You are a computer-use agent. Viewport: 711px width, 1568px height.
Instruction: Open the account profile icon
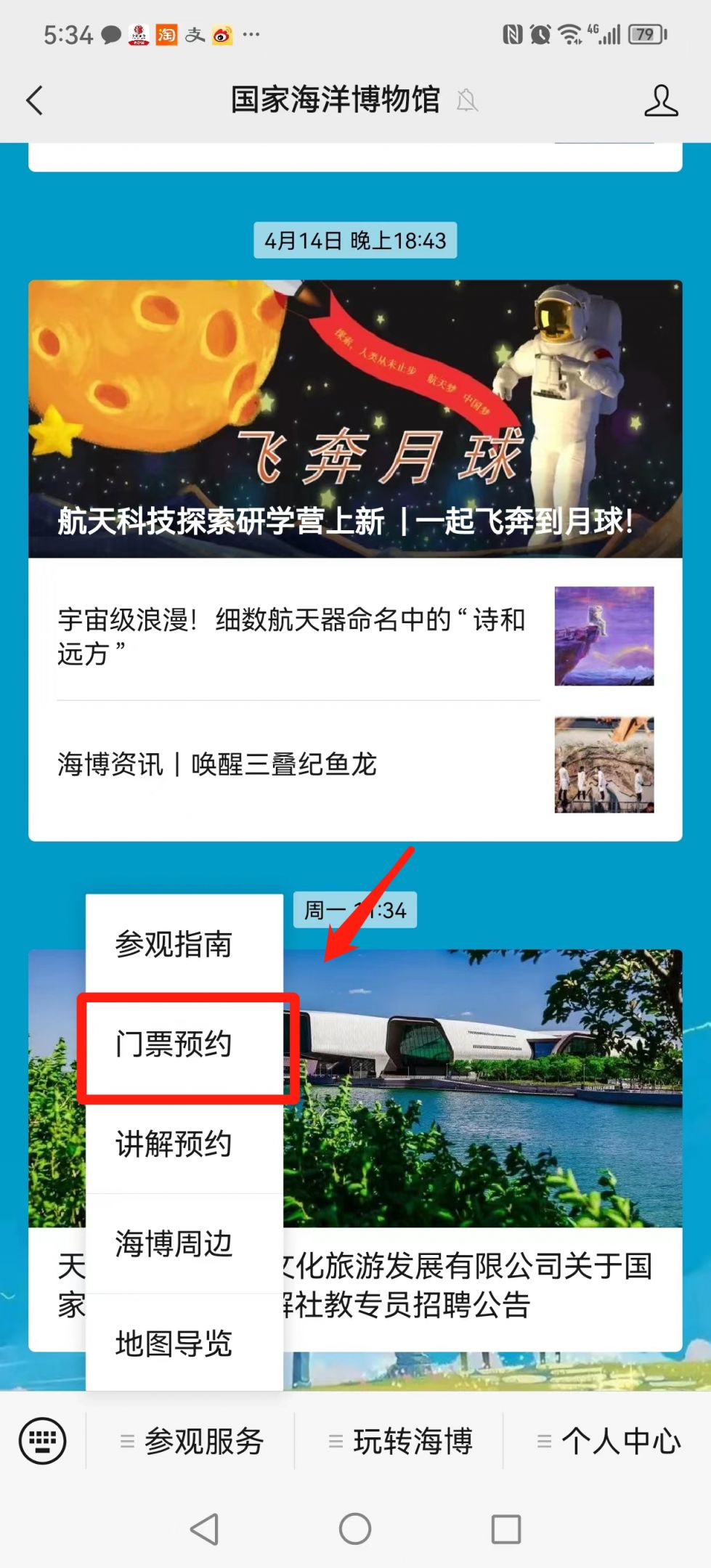660,100
